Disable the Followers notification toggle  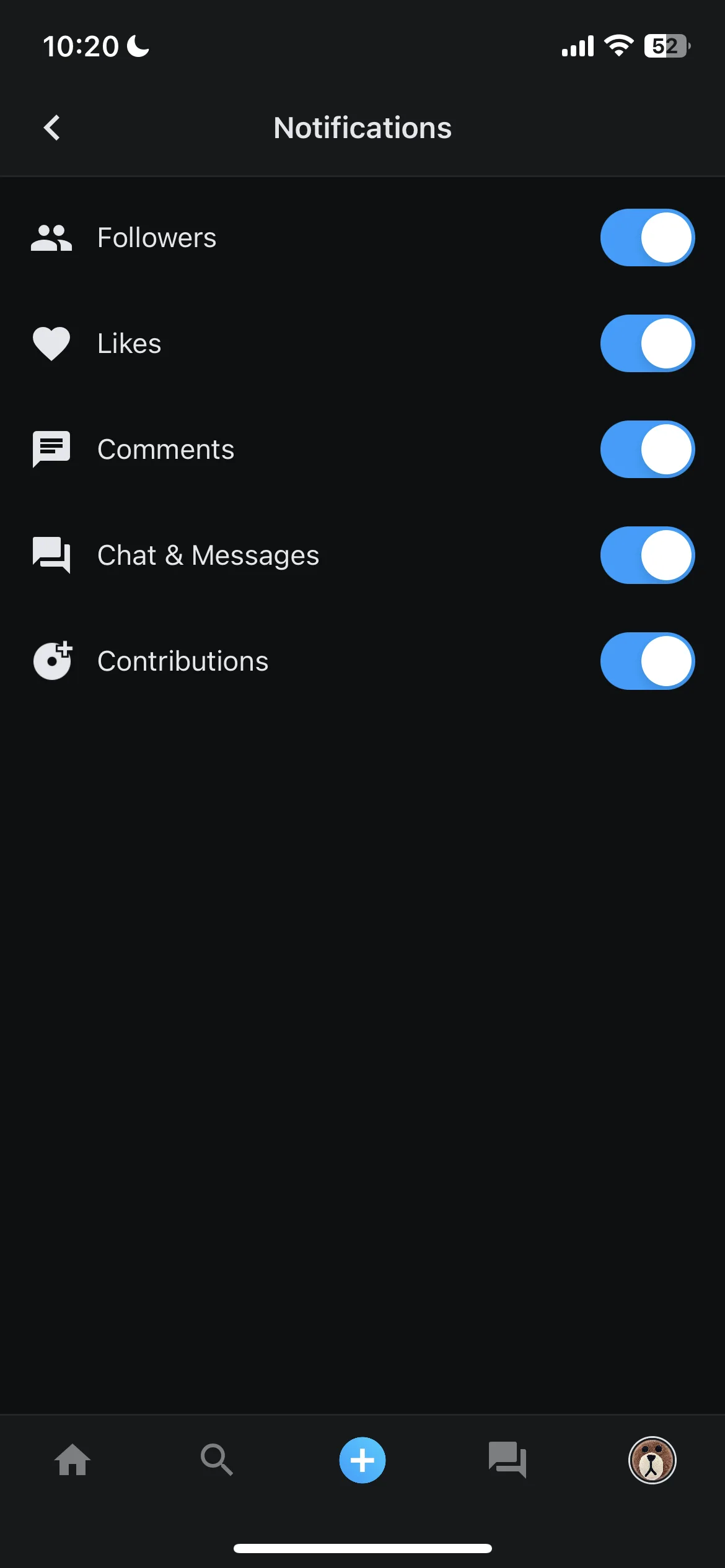(x=647, y=237)
